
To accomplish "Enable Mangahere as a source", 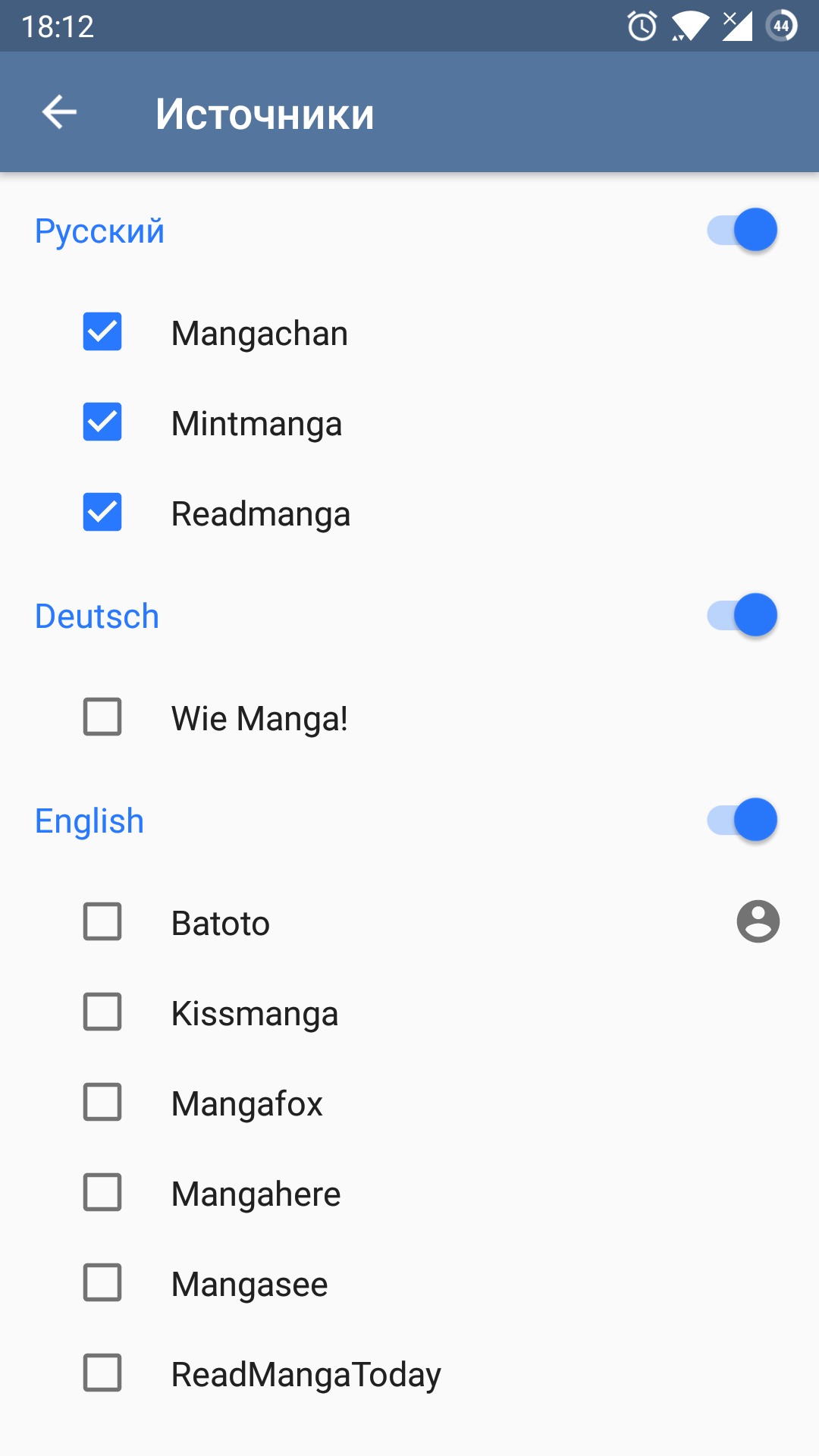I will pyautogui.click(x=102, y=1193).
